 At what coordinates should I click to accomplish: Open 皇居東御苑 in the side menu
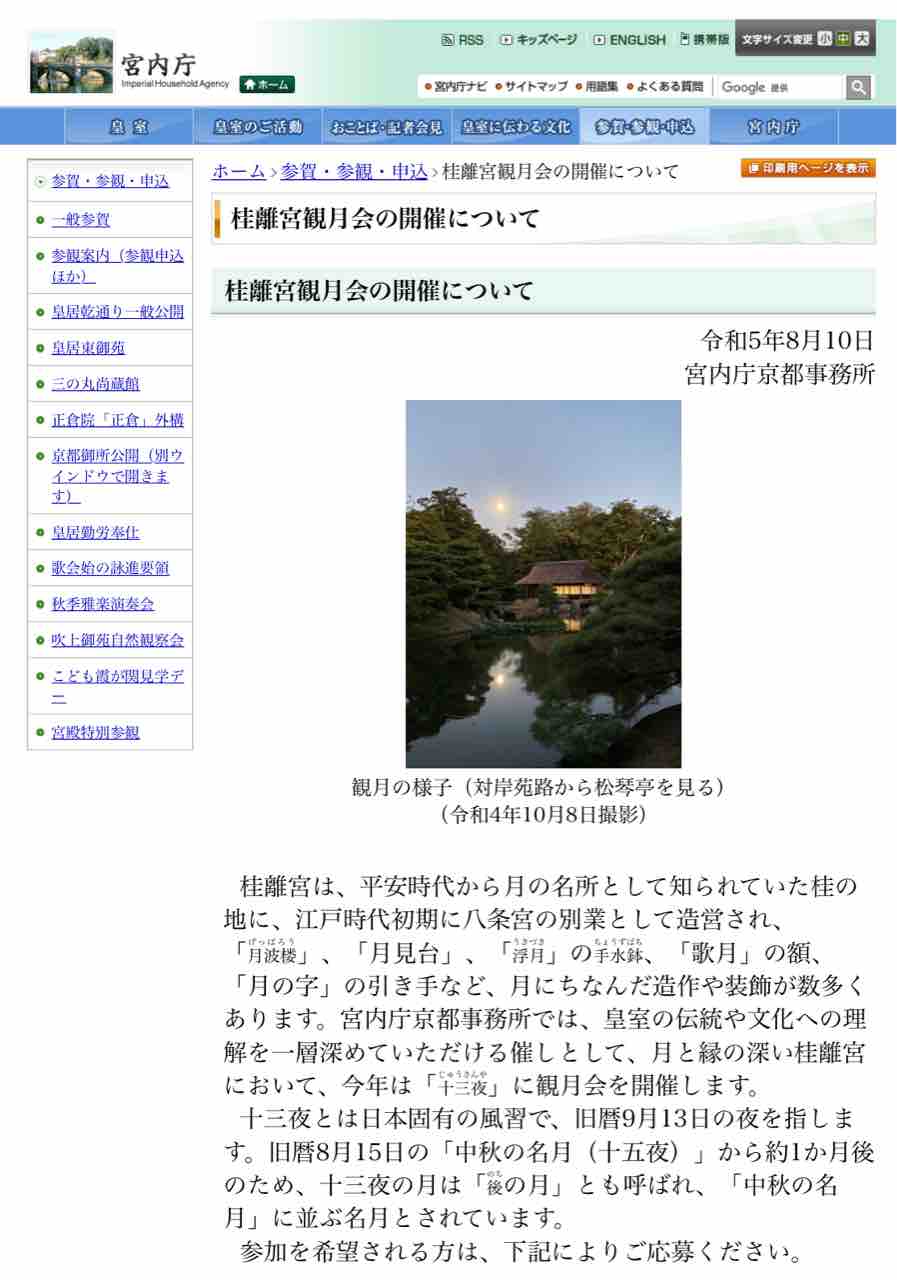pos(89,348)
